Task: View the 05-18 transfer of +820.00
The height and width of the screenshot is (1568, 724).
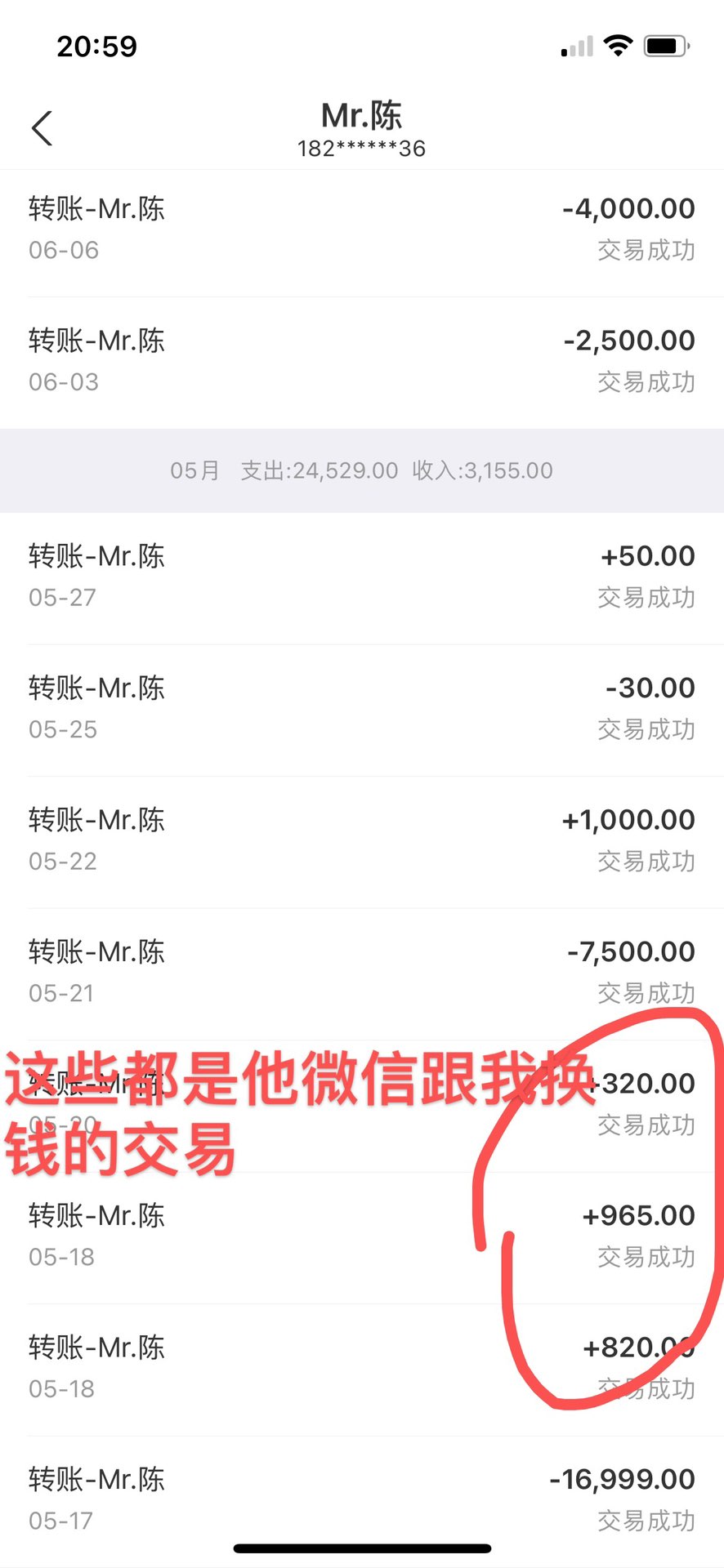Action: pos(361,1368)
